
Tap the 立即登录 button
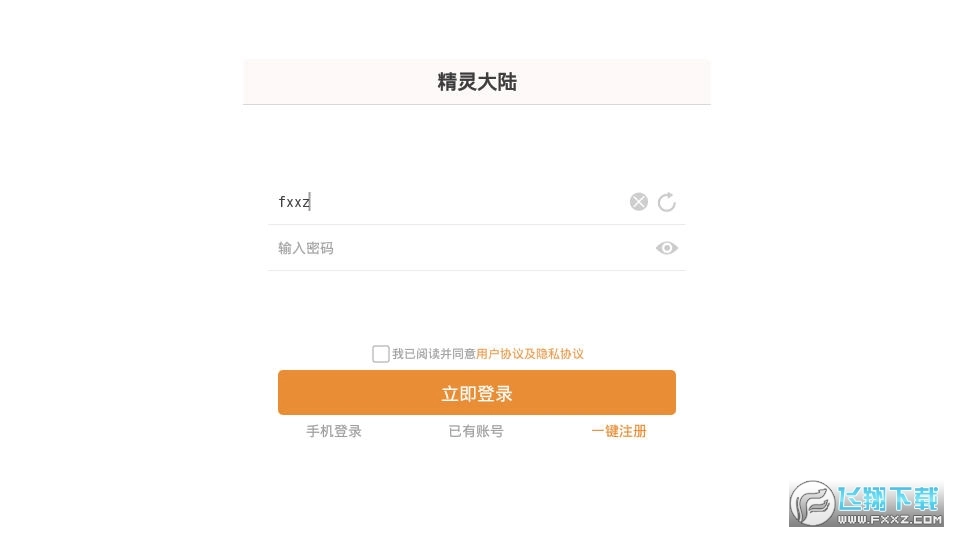coord(477,393)
